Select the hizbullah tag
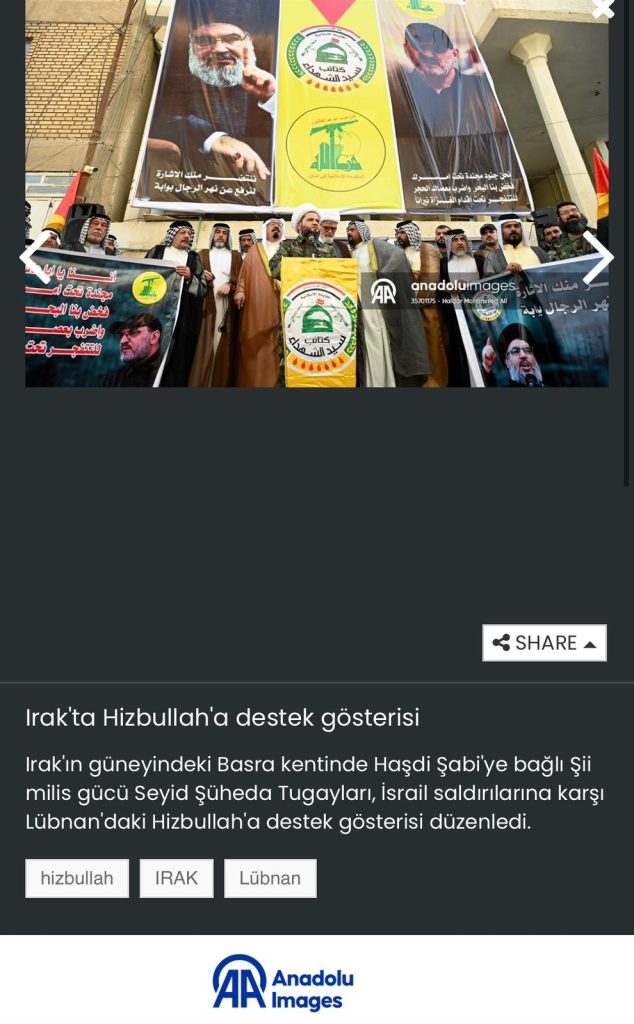 (x=77, y=878)
